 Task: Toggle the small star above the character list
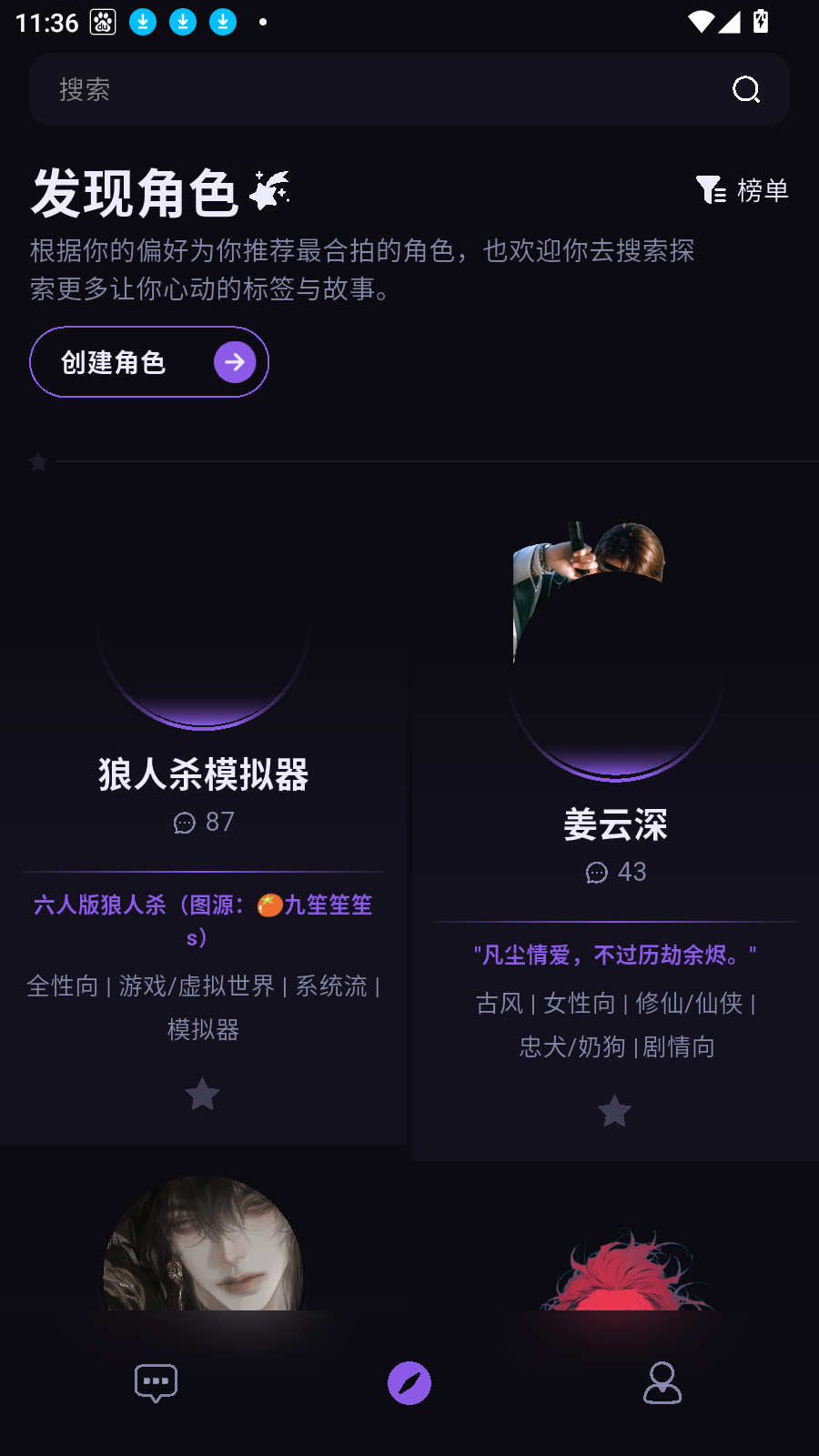coord(38,462)
